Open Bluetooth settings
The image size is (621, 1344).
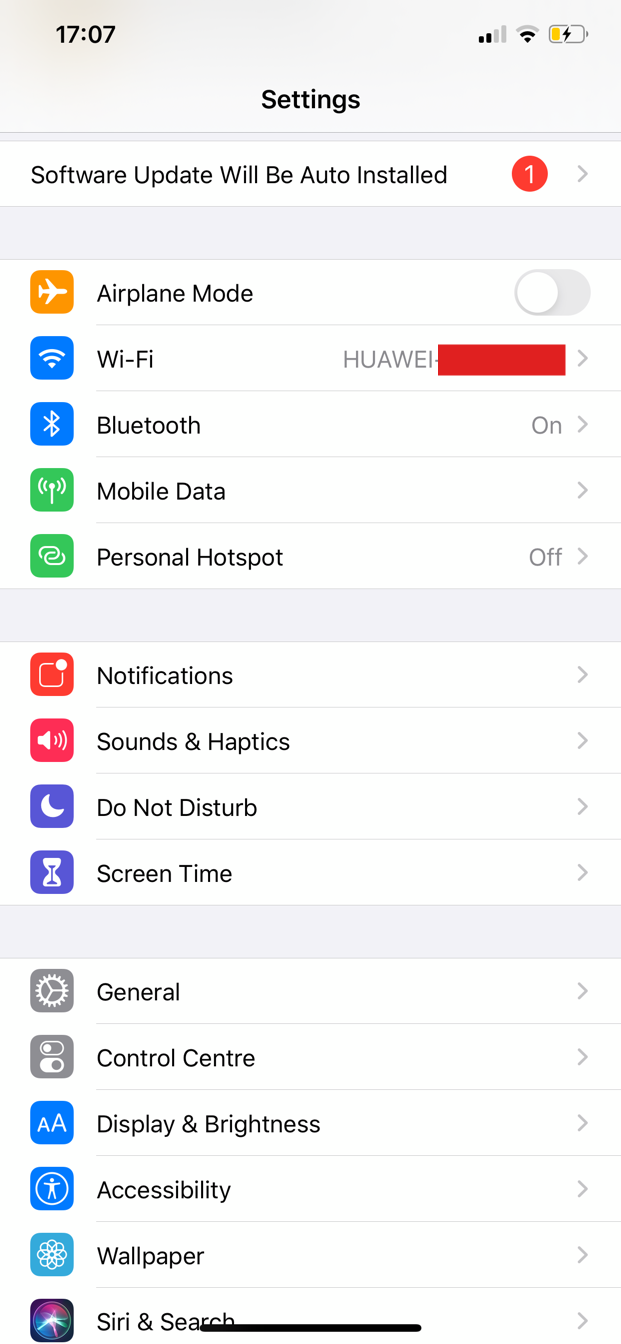(x=310, y=425)
